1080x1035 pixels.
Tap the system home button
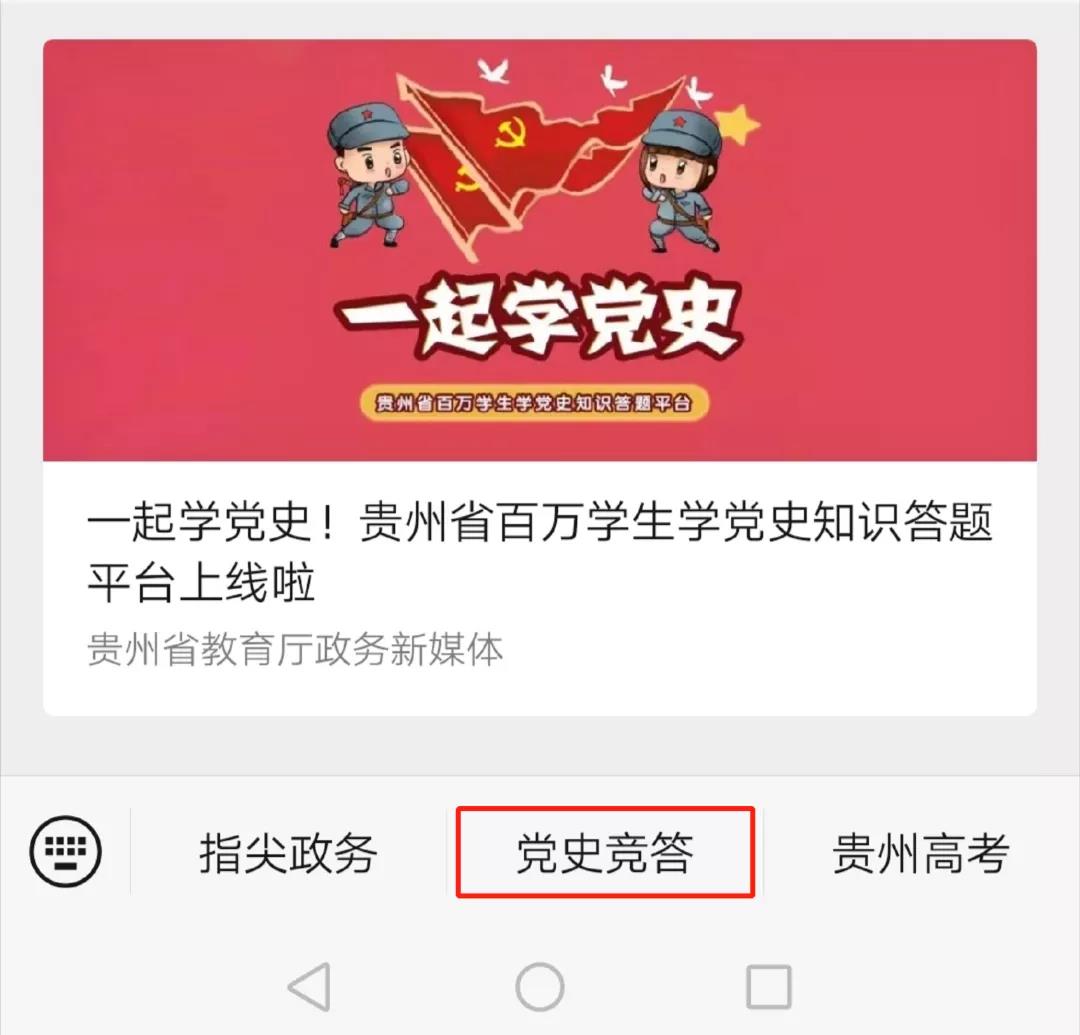(x=540, y=987)
